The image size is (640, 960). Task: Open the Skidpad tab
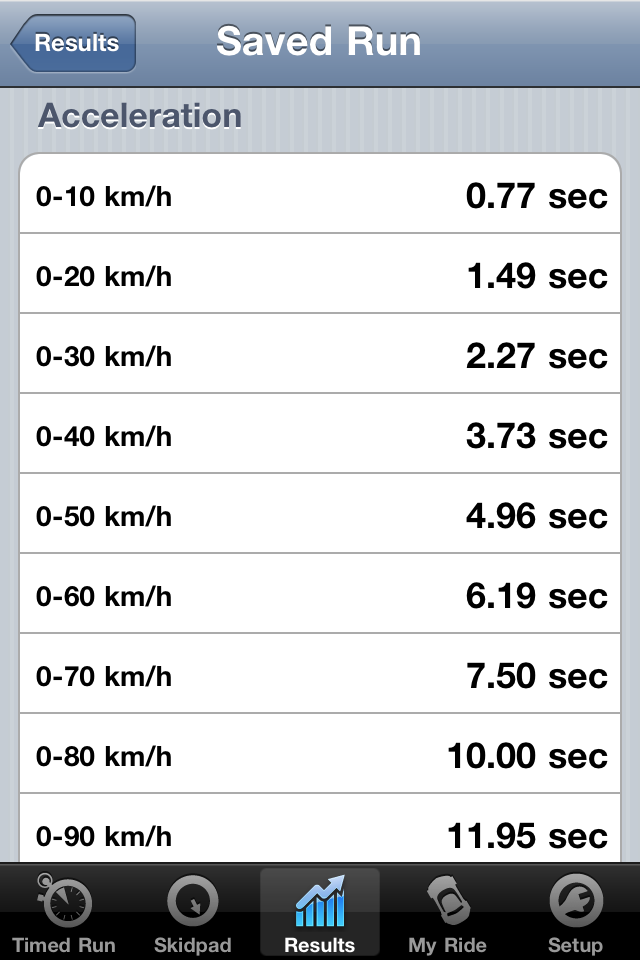192,914
